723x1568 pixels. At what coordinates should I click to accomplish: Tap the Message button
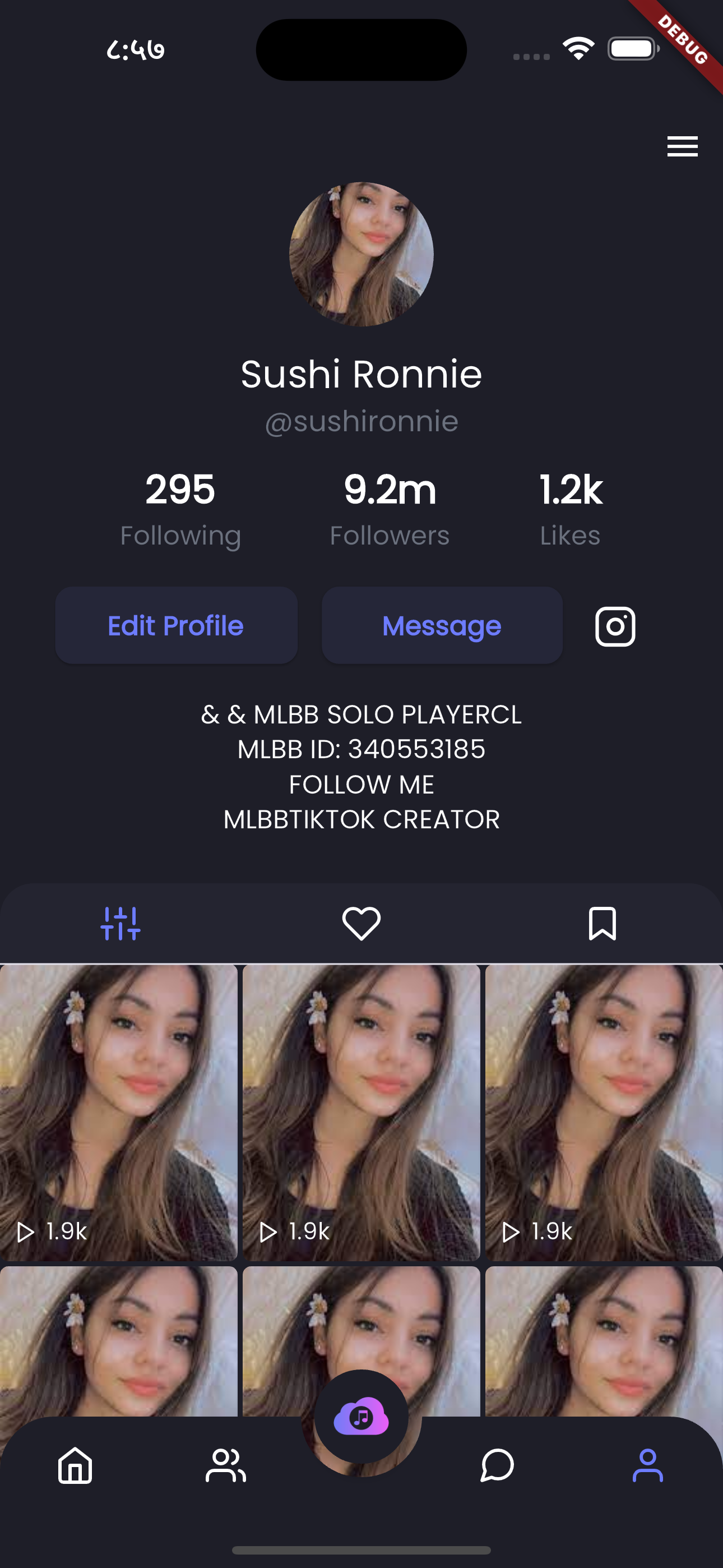pyautogui.click(x=442, y=625)
